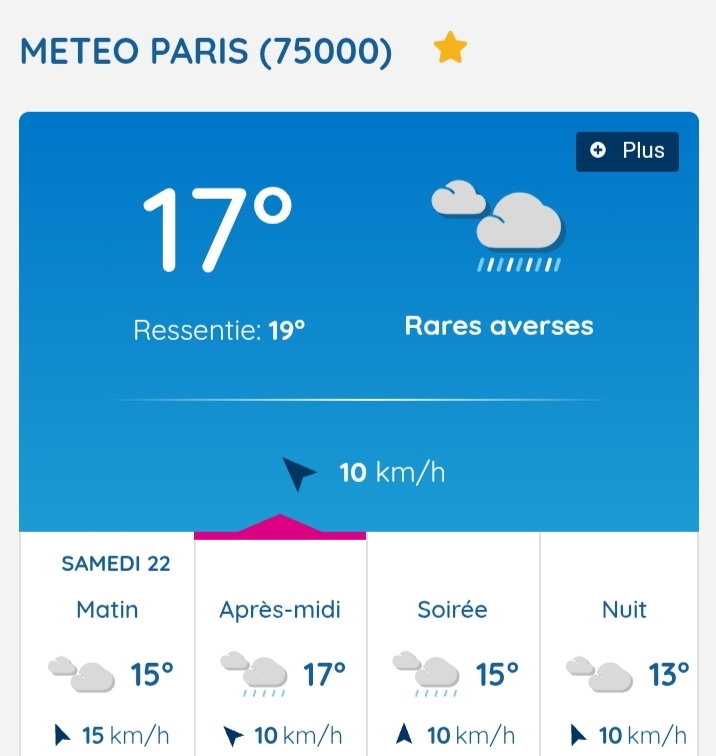Image resolution: width=716 pixels, height=756 pixels.
Task: Show the Nuit forecast
Action: click(x=623, y=650)
